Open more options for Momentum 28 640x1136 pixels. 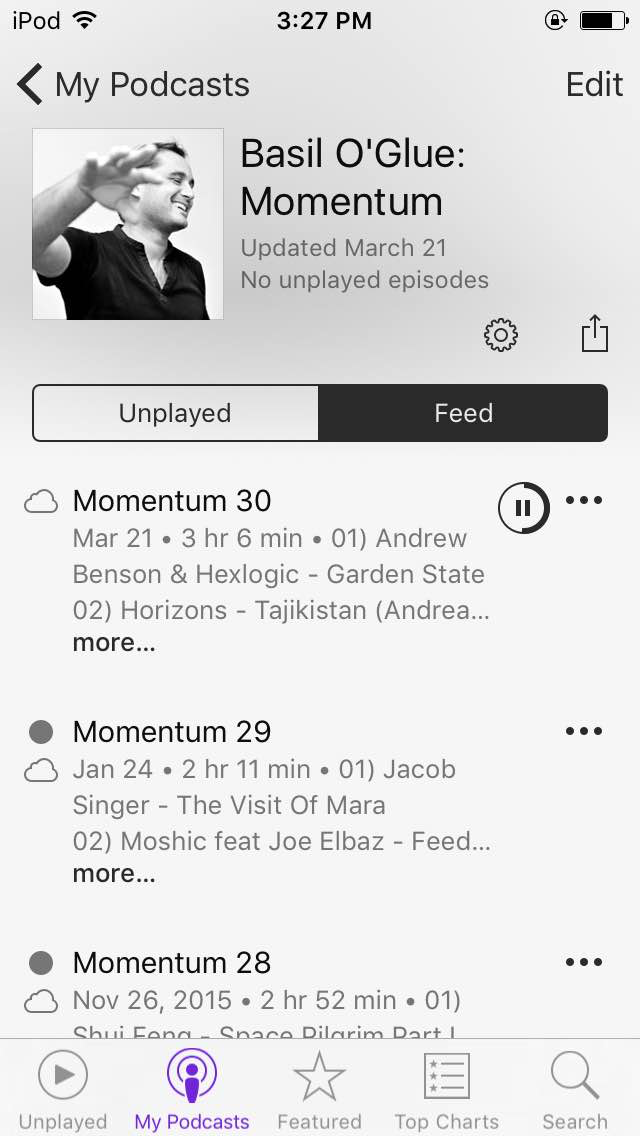coord(584,962)
